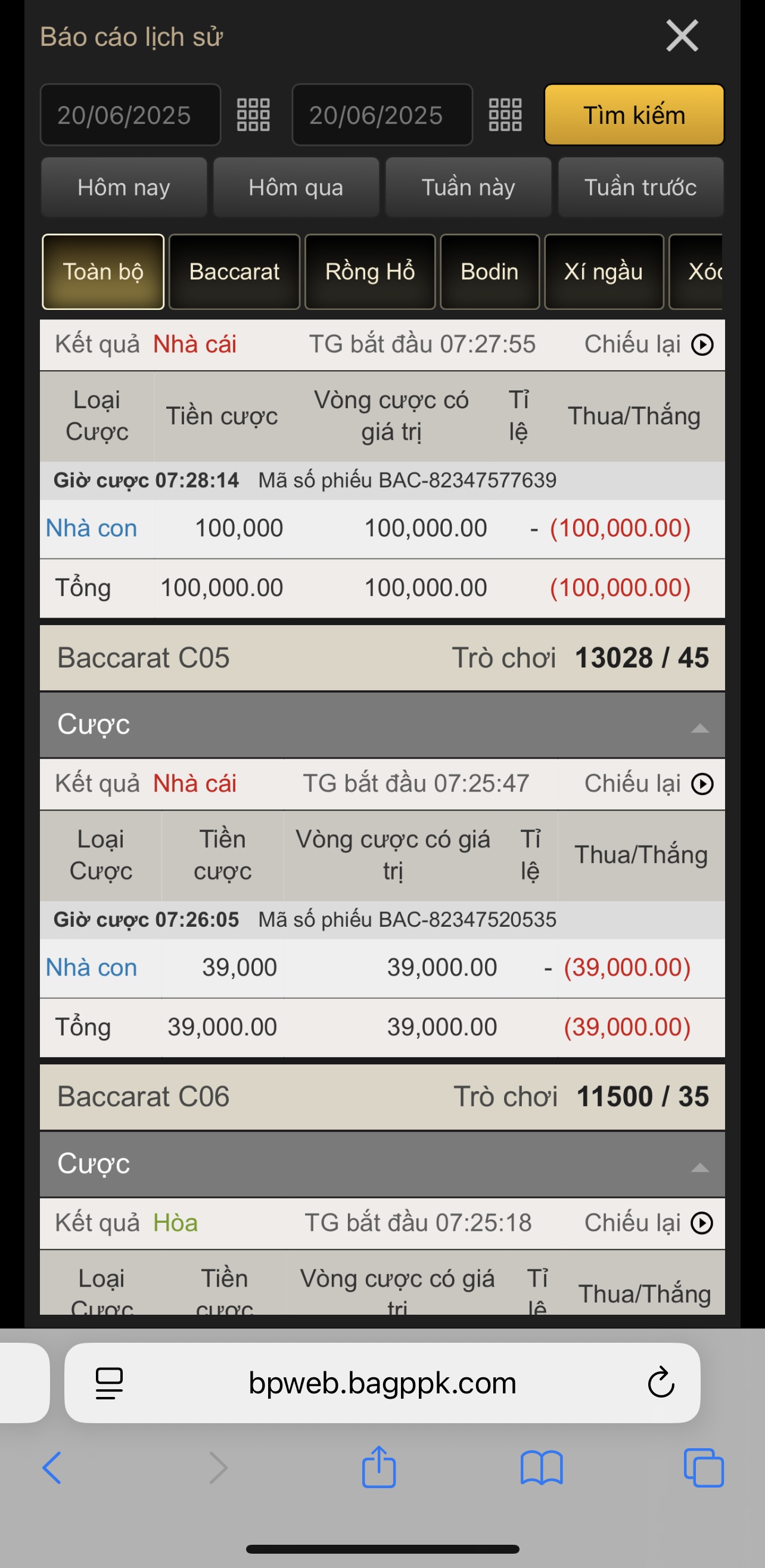765x1568 pixels.
Task: Go back in the browser
Action: click(x=52, y=1467)
